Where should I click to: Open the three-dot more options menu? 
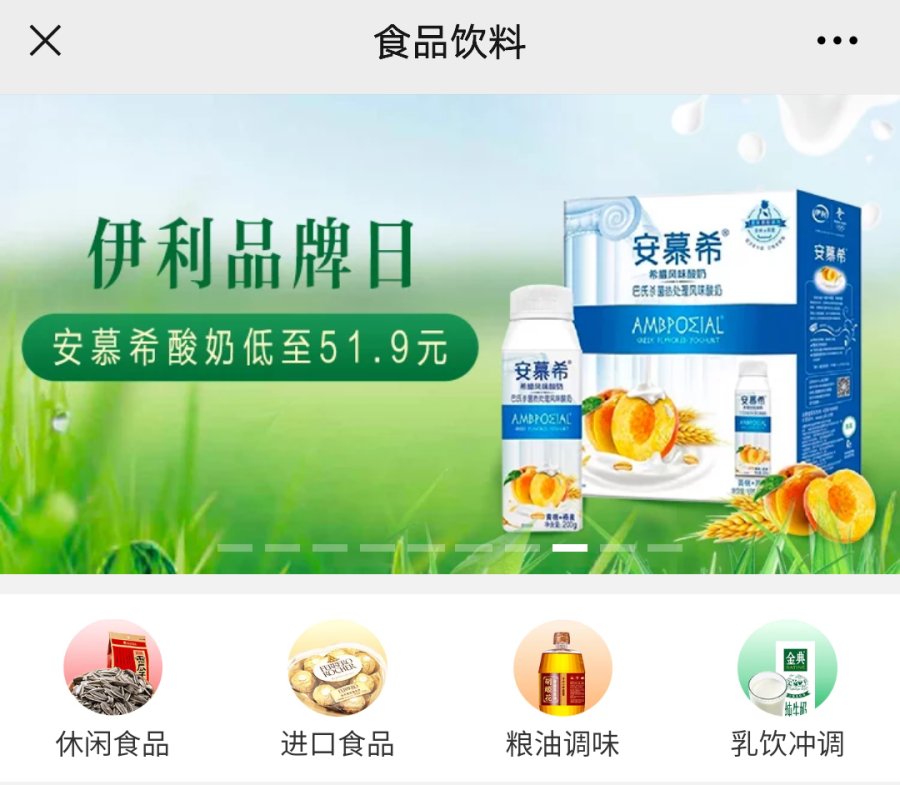837,41
